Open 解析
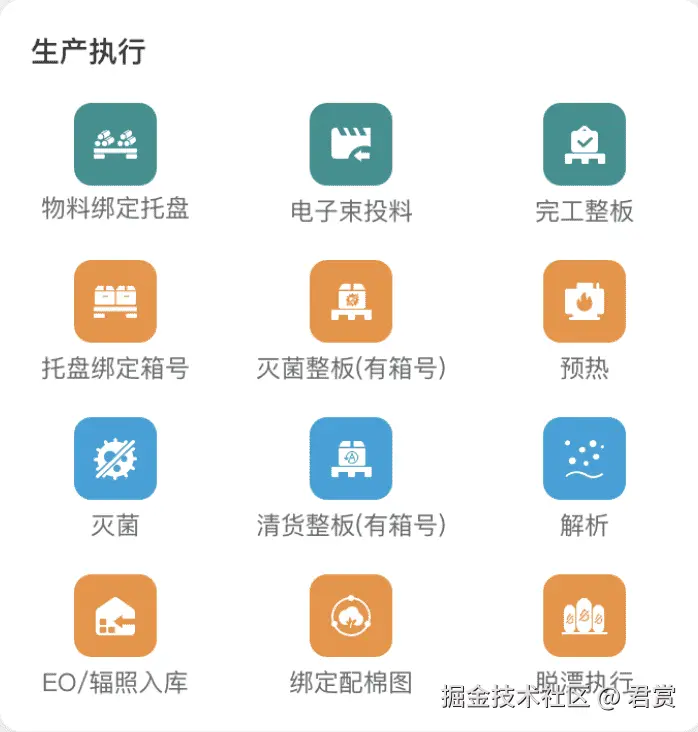The width and height of the screenshot is (698, 732). click(584, 459)
